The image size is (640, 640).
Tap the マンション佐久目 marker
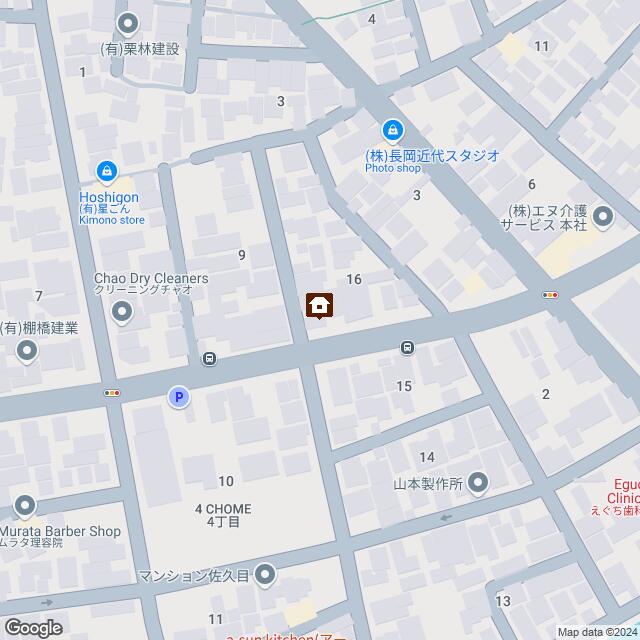[265, 574]
